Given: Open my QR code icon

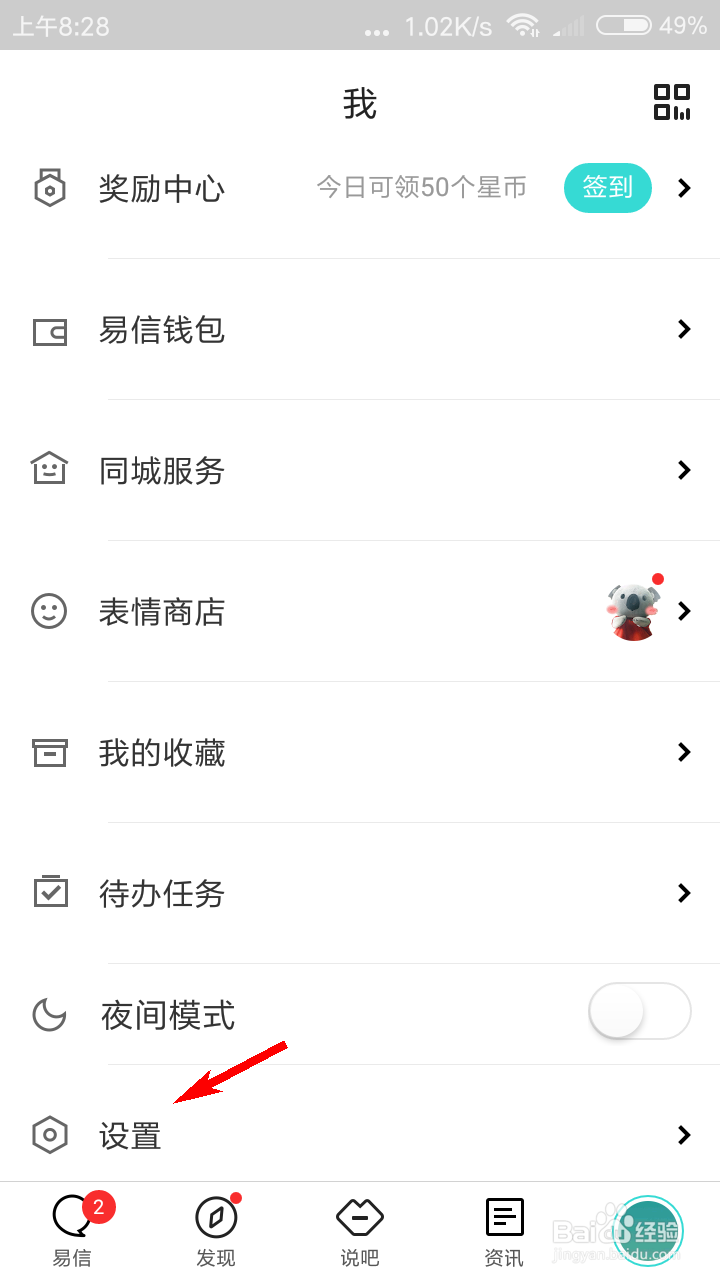Looking at the screenshot, I should [672, 102].
